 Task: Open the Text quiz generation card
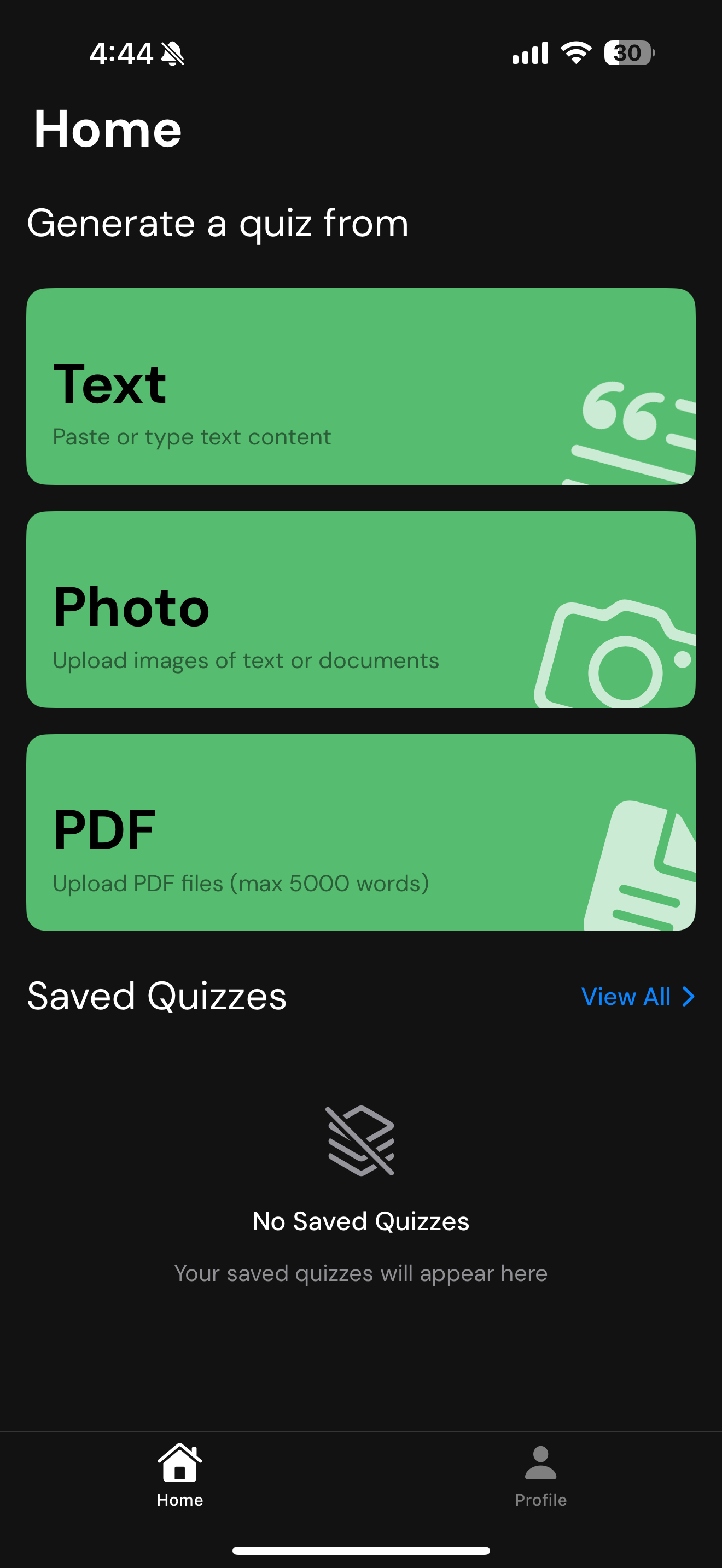coord(360,387)
